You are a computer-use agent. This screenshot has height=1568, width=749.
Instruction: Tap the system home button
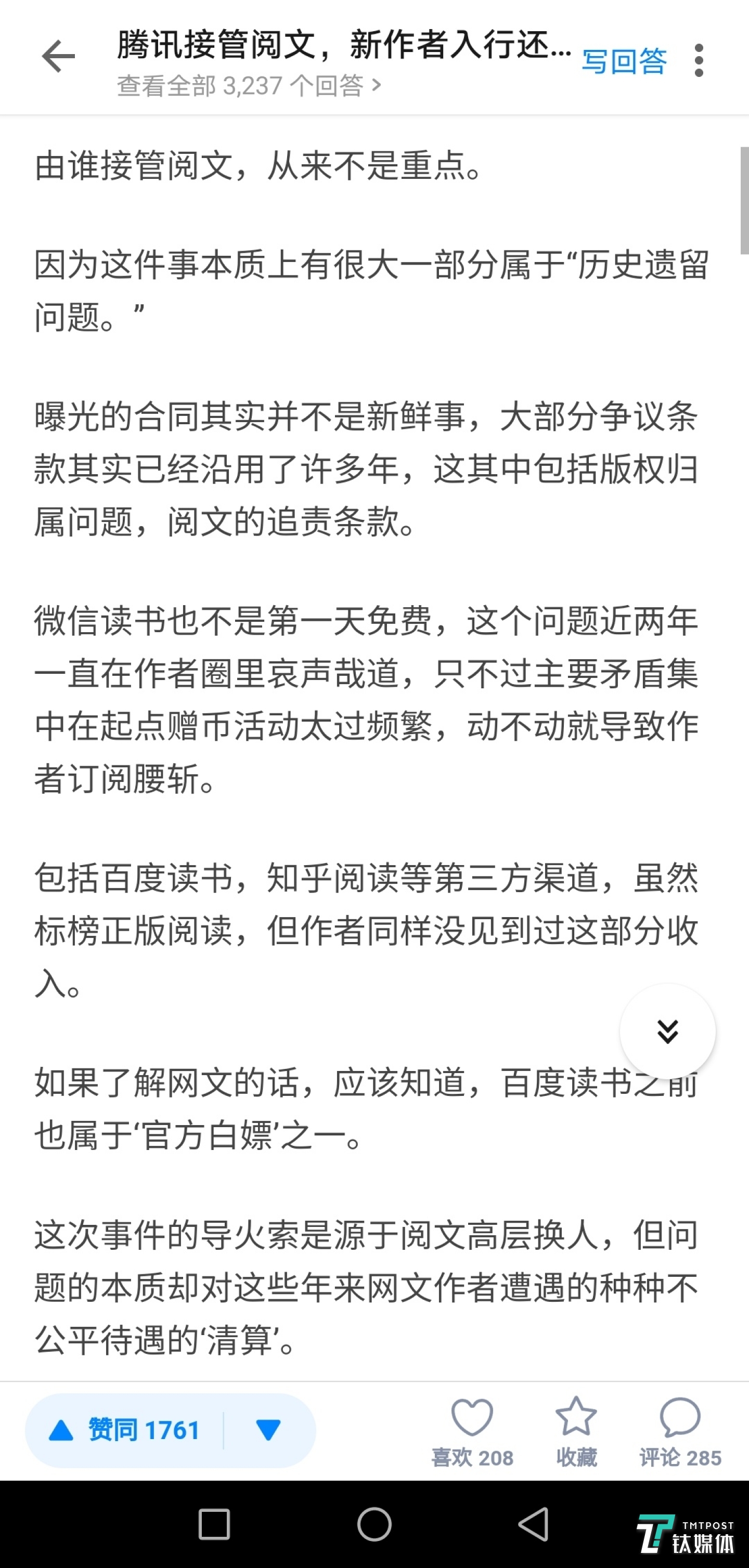point(374,1524)
